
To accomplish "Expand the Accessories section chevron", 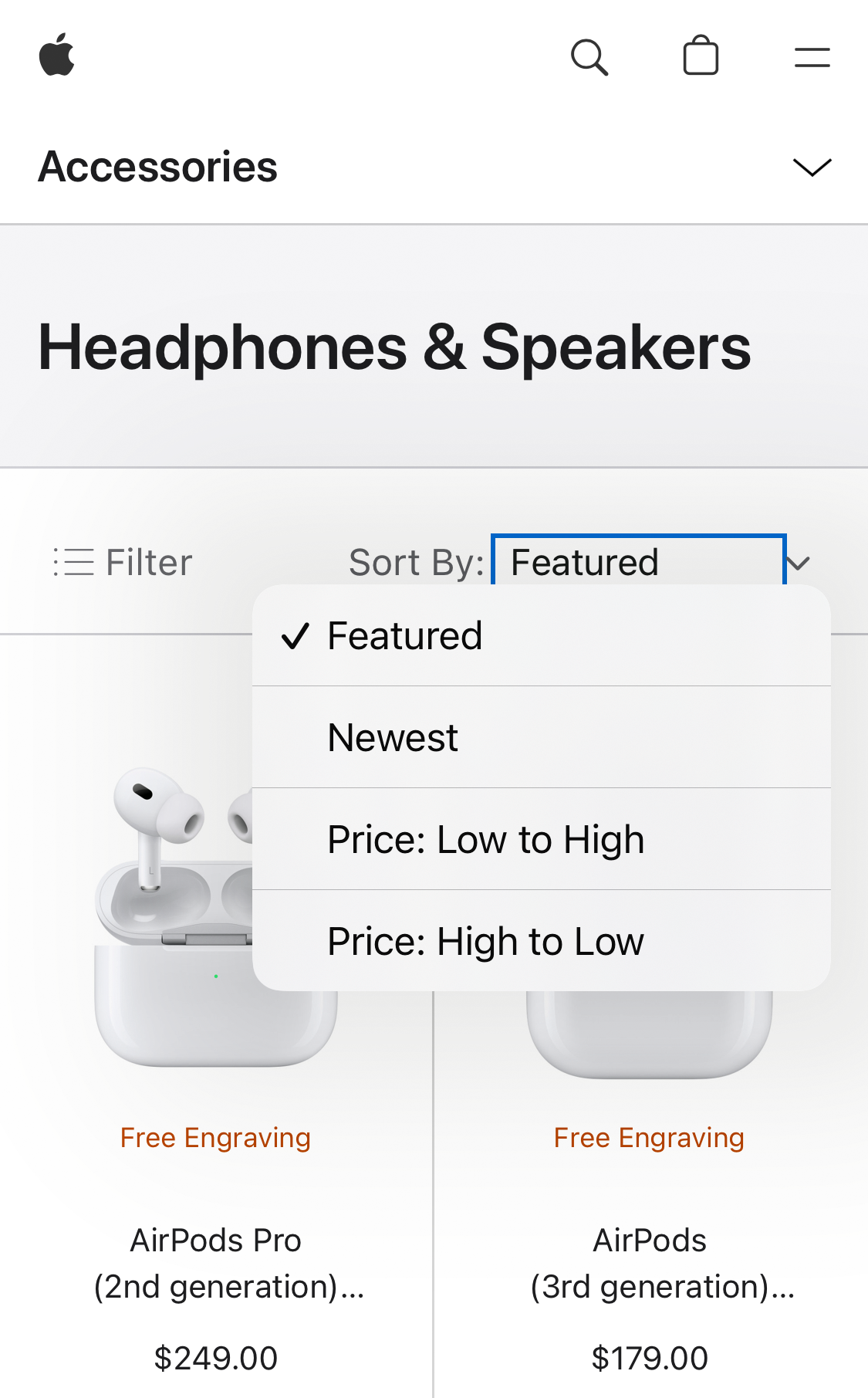I will point(811,166).
